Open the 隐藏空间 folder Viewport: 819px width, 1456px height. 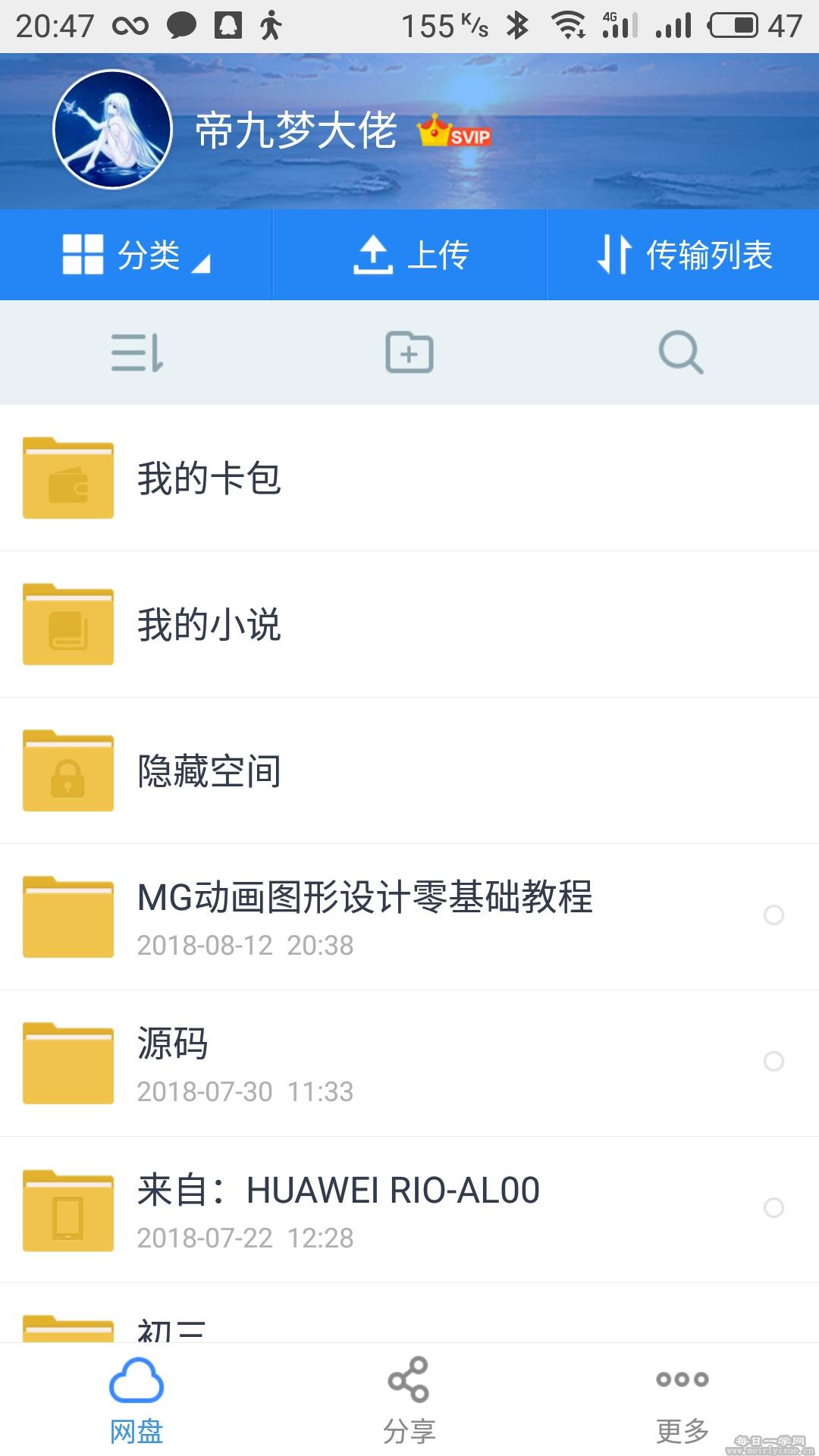pyautogui.click(x=409, y=770)
